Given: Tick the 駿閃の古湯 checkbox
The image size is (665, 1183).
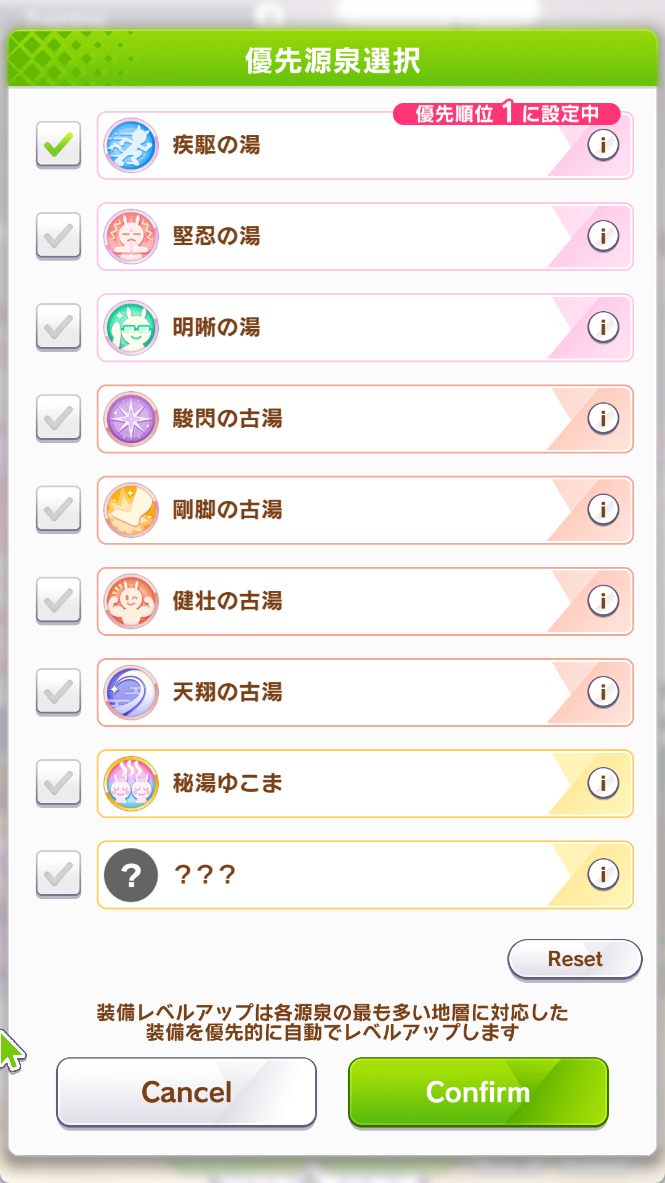Looking at the screenshot, I should coord(58,418).
